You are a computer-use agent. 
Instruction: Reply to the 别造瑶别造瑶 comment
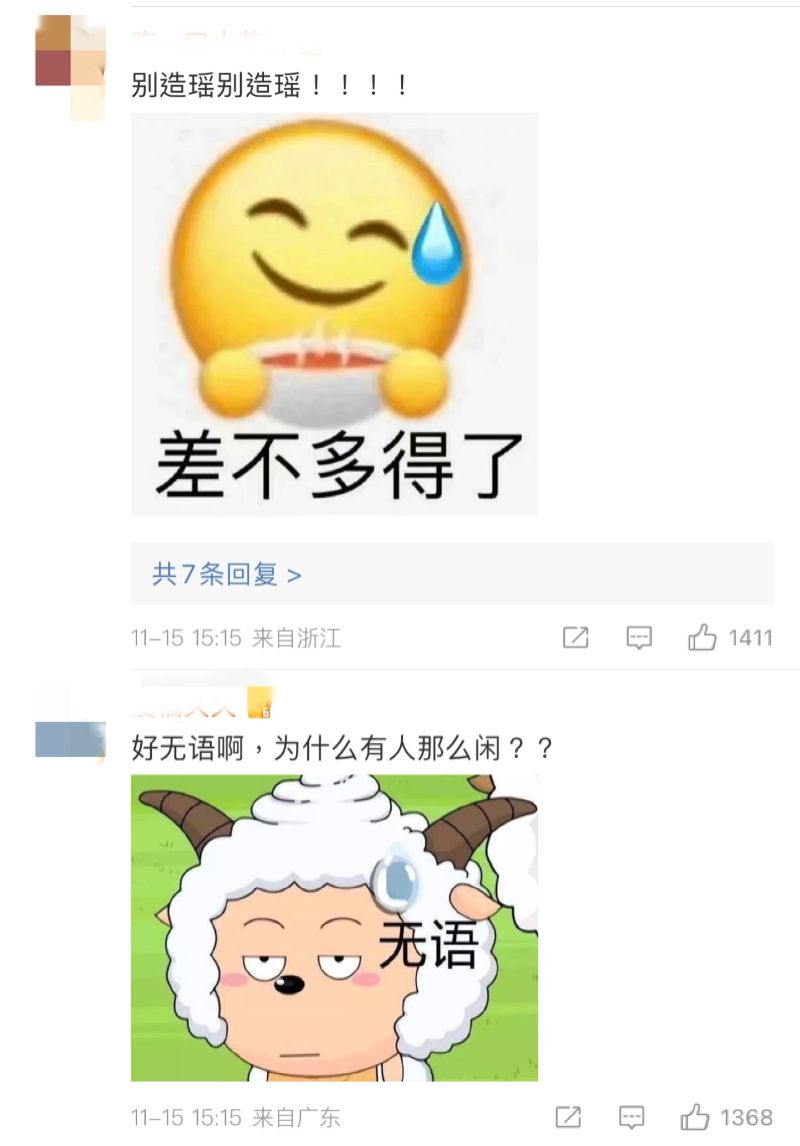(x=639, y=637)
